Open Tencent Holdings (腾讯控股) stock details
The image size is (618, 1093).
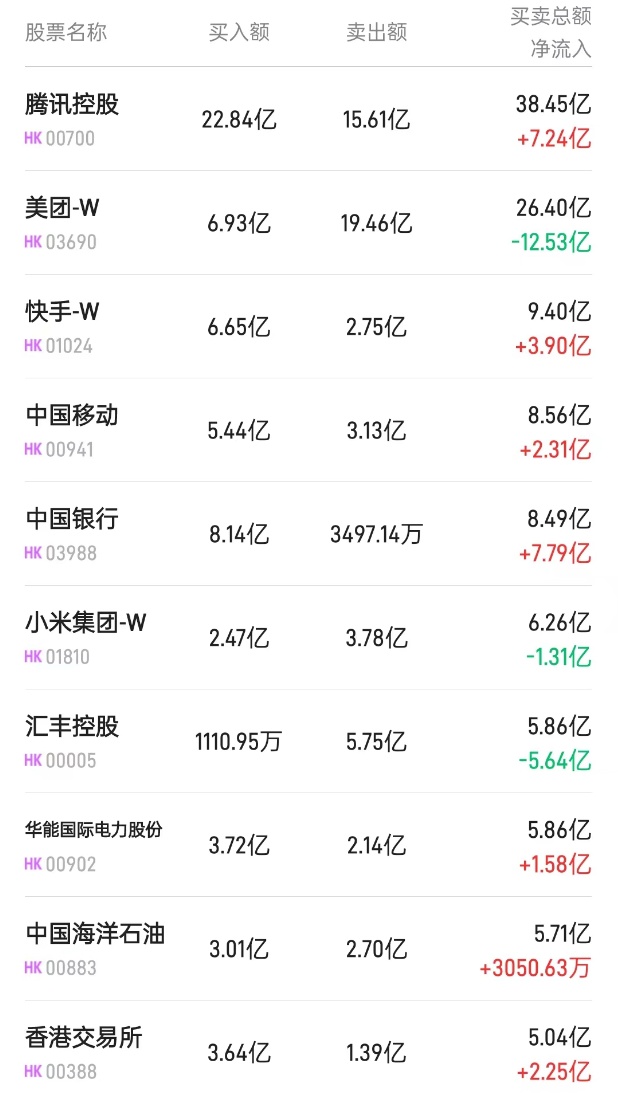72,105
